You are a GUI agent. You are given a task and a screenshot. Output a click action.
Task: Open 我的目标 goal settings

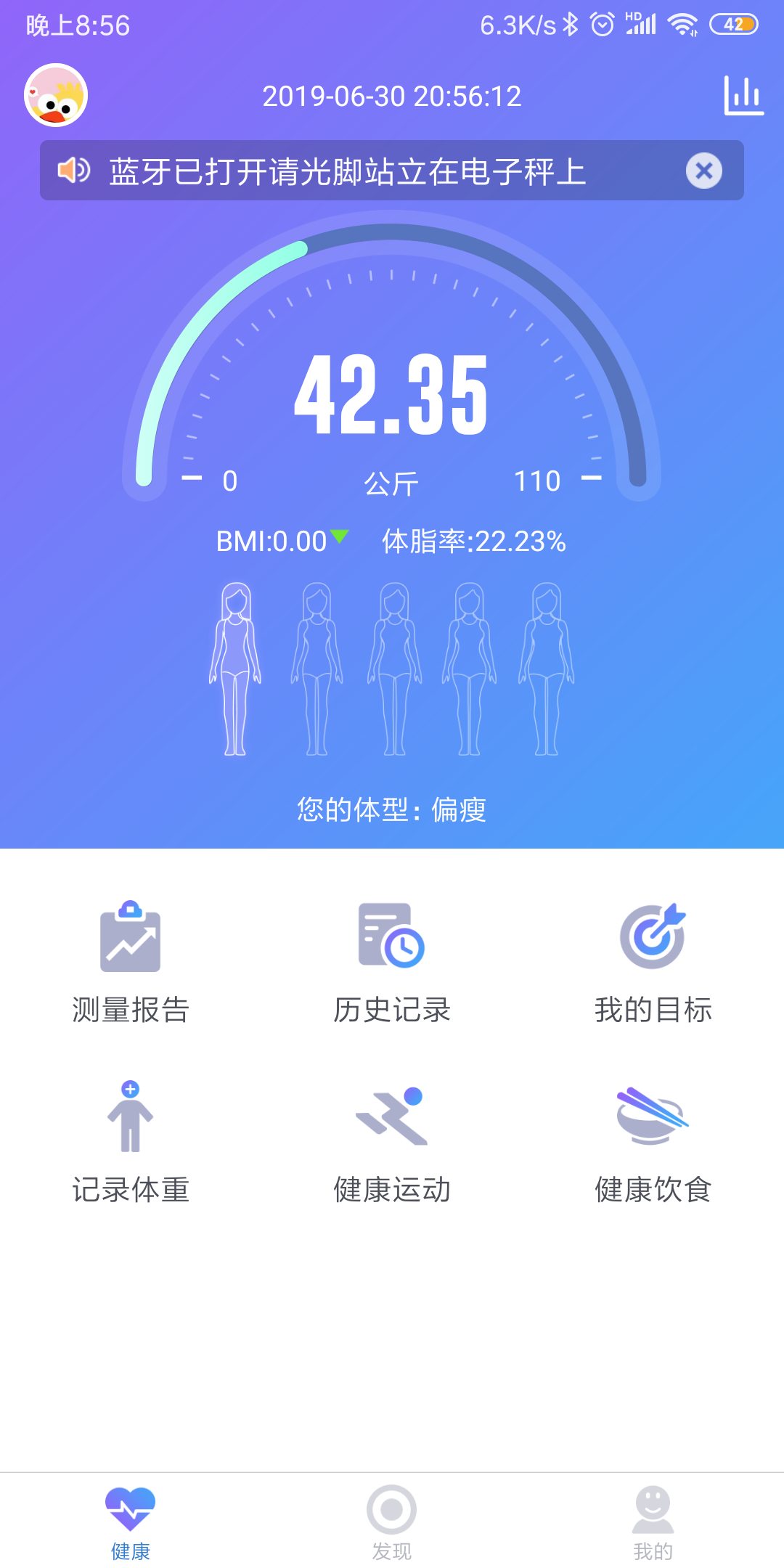pyautogui.click(x=653, y=962)
